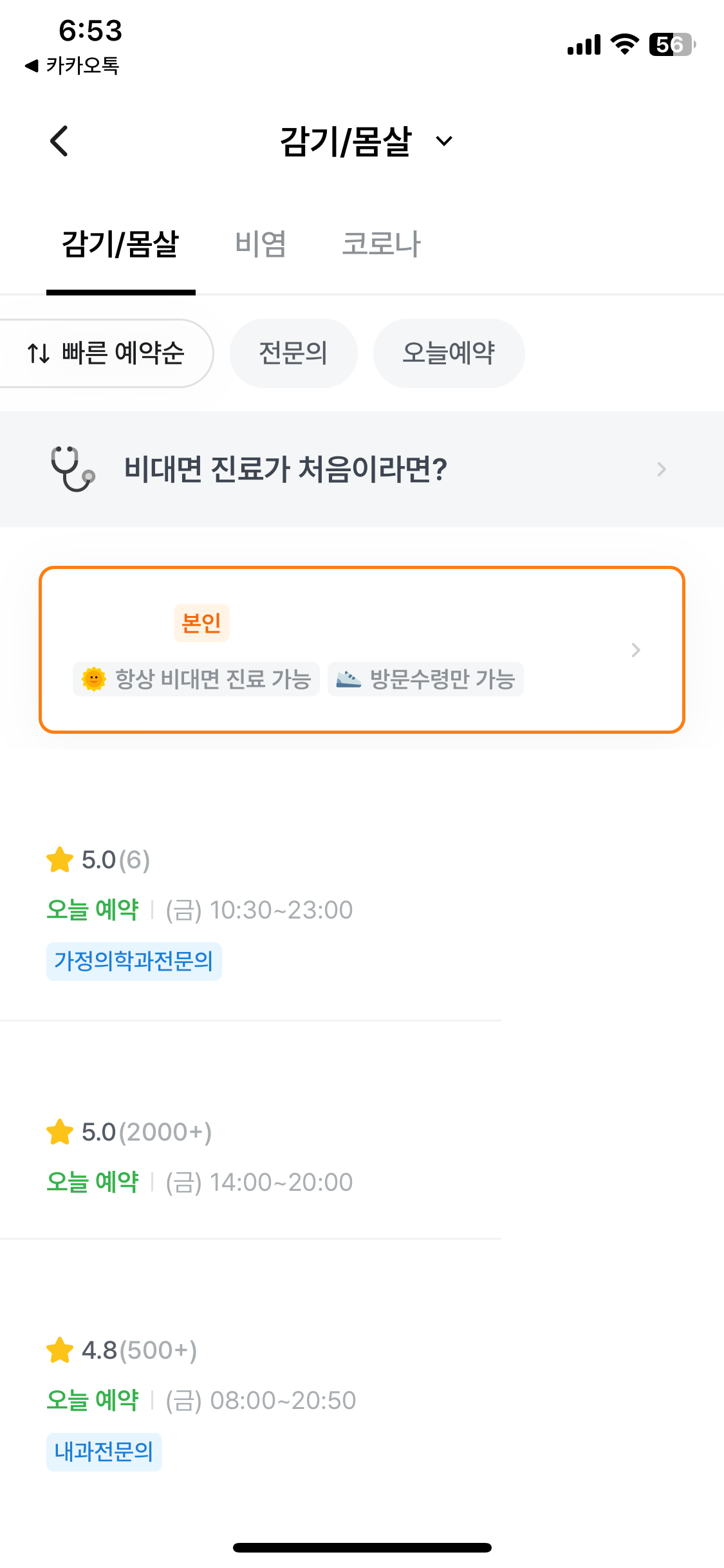
Task: Select the star rating icon on first clinic
Action: coord(60,859)
